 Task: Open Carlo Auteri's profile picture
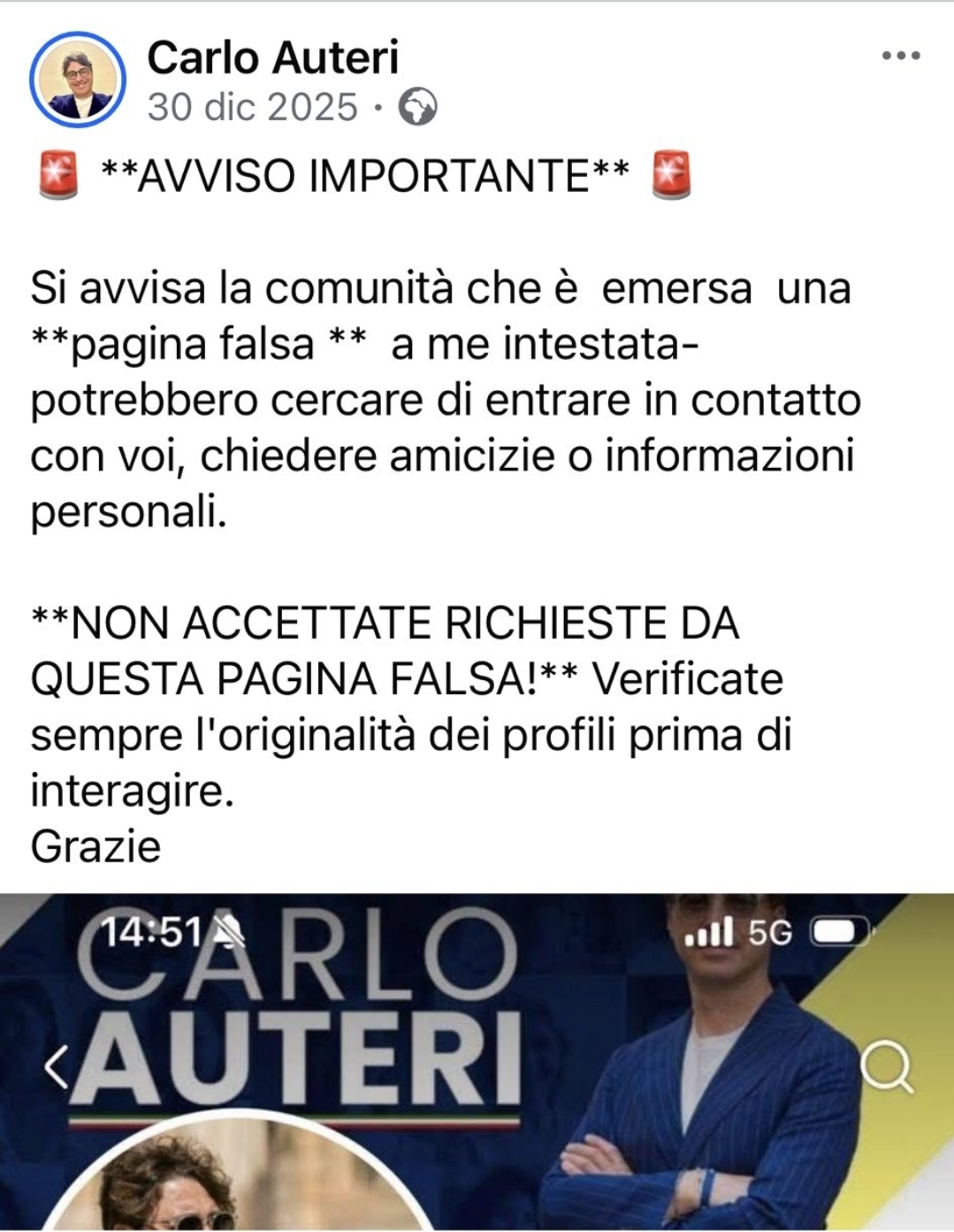pos(78,80)
